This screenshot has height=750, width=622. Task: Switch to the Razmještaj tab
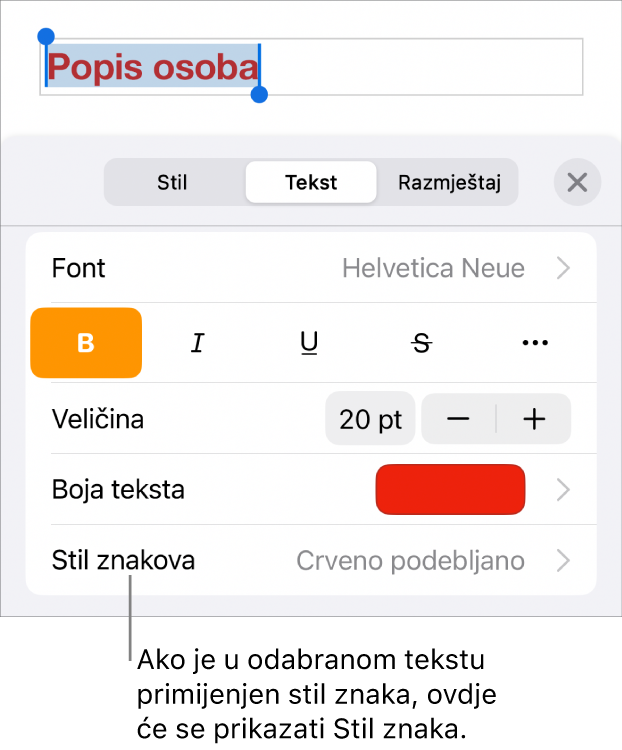tap(448, 183)
